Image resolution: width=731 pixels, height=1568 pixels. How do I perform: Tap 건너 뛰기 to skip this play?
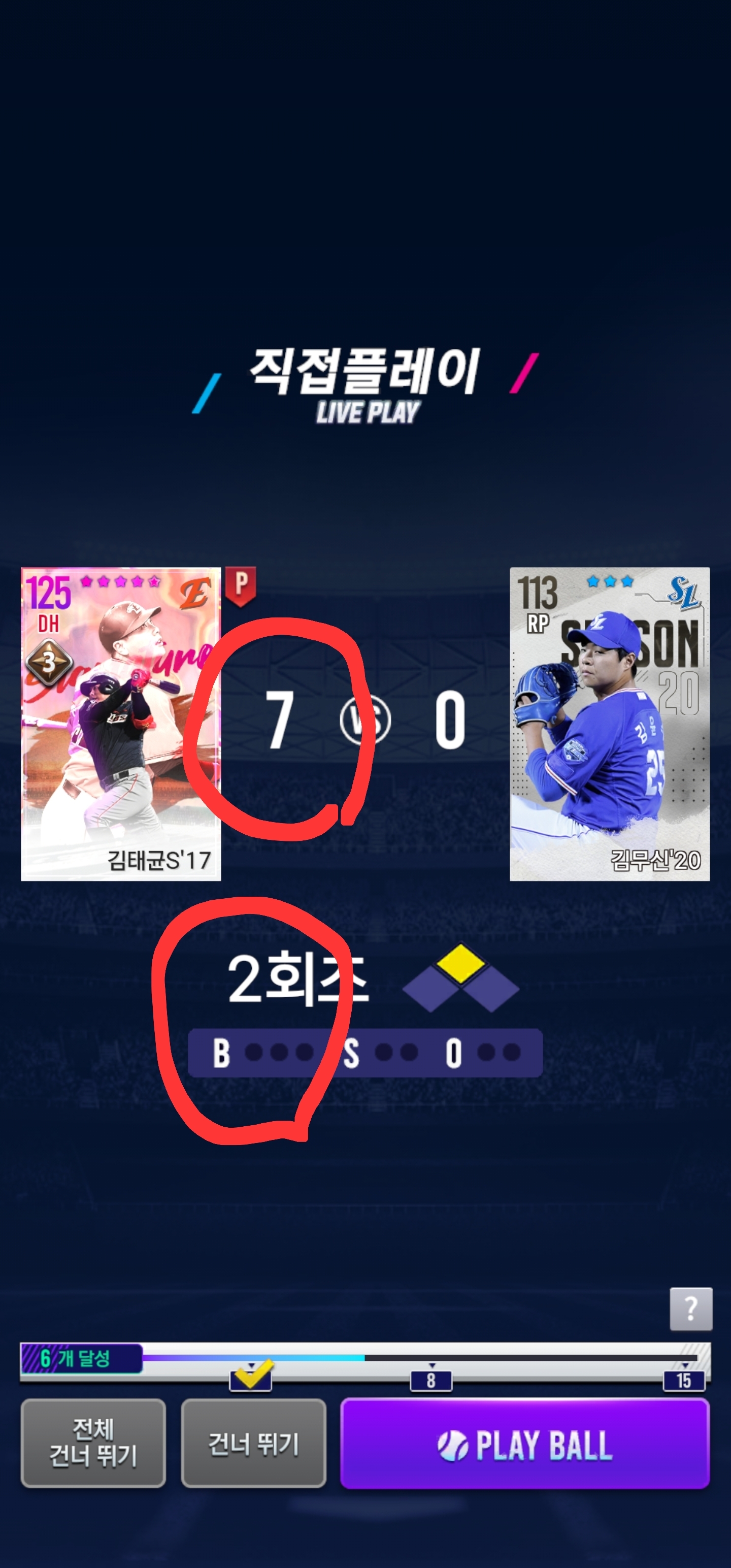(x=253, y=1443)
